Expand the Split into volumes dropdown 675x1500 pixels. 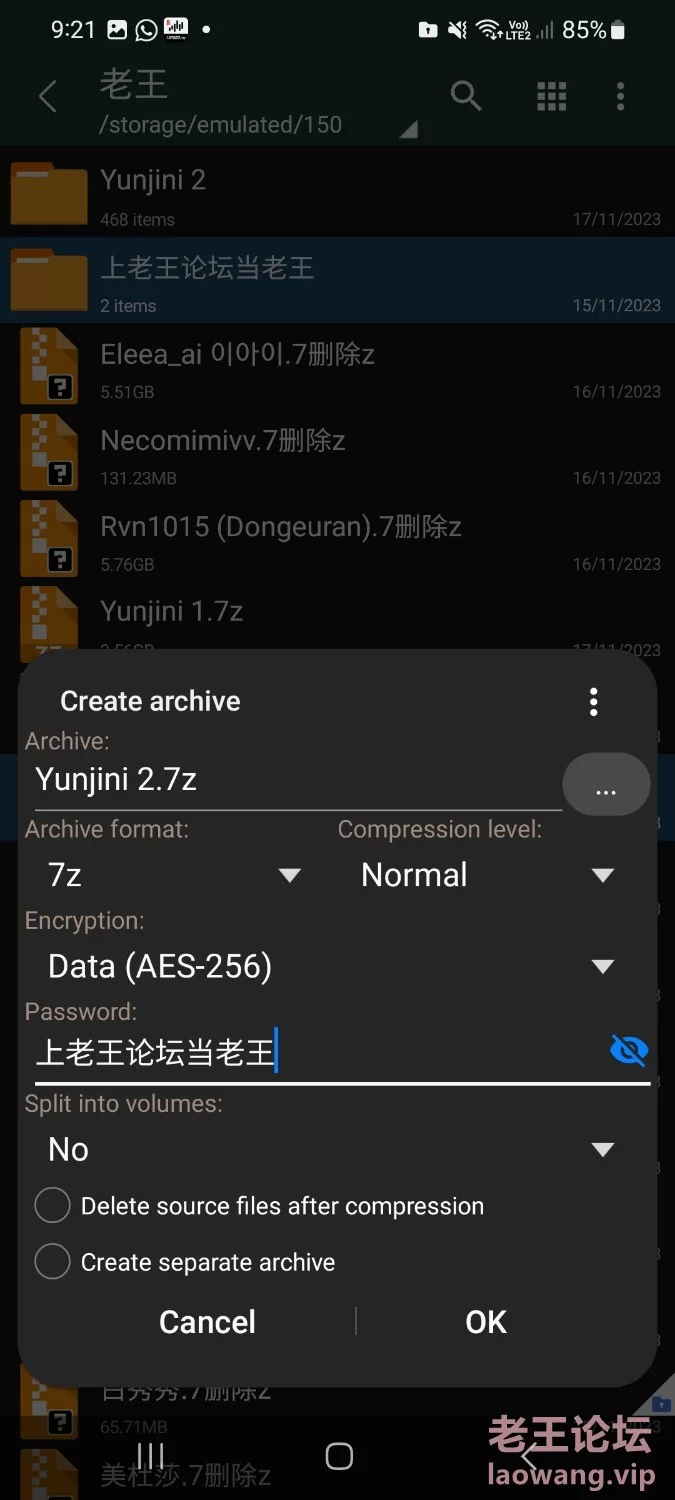tap(330, 1149)
